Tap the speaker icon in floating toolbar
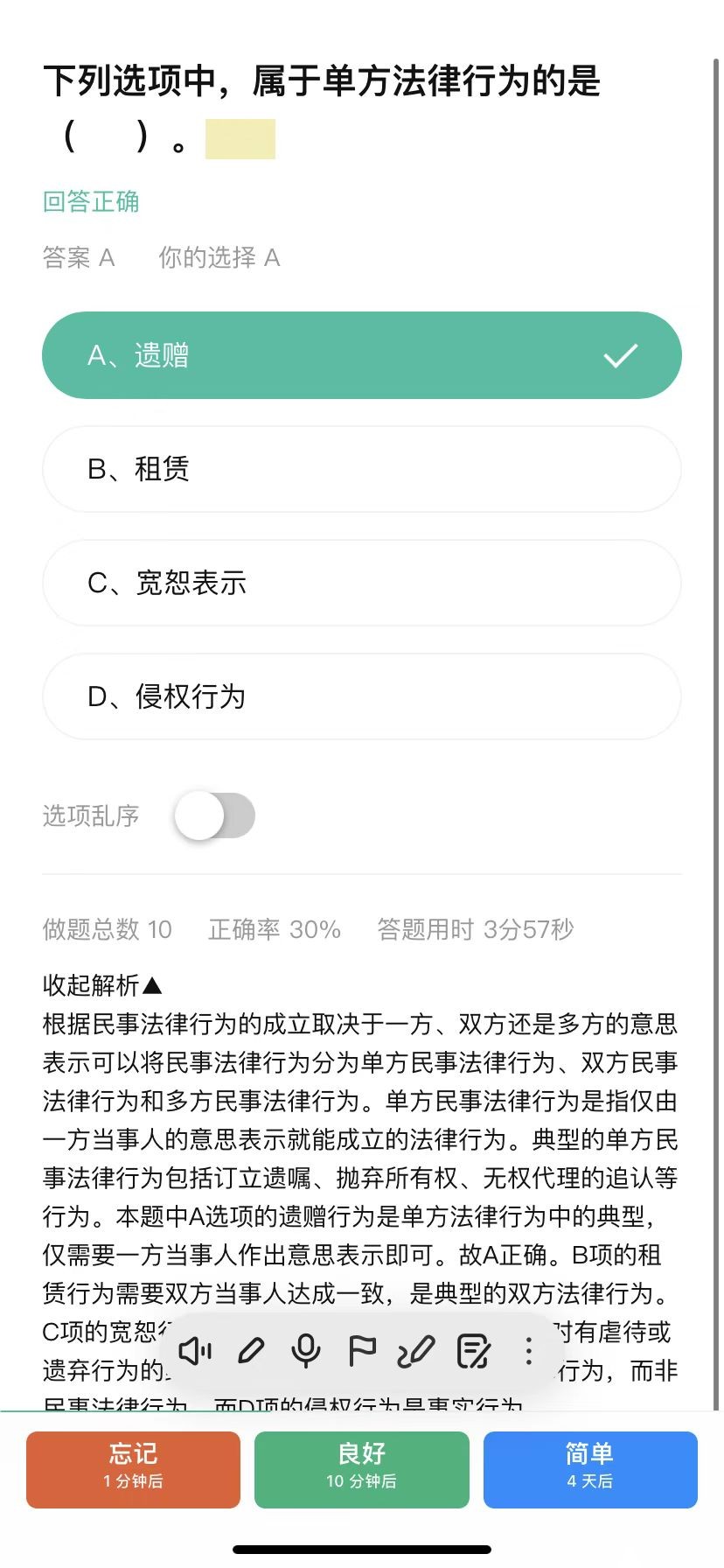The width and height of the screenshot is (724, 1568). coord(195,1352)
